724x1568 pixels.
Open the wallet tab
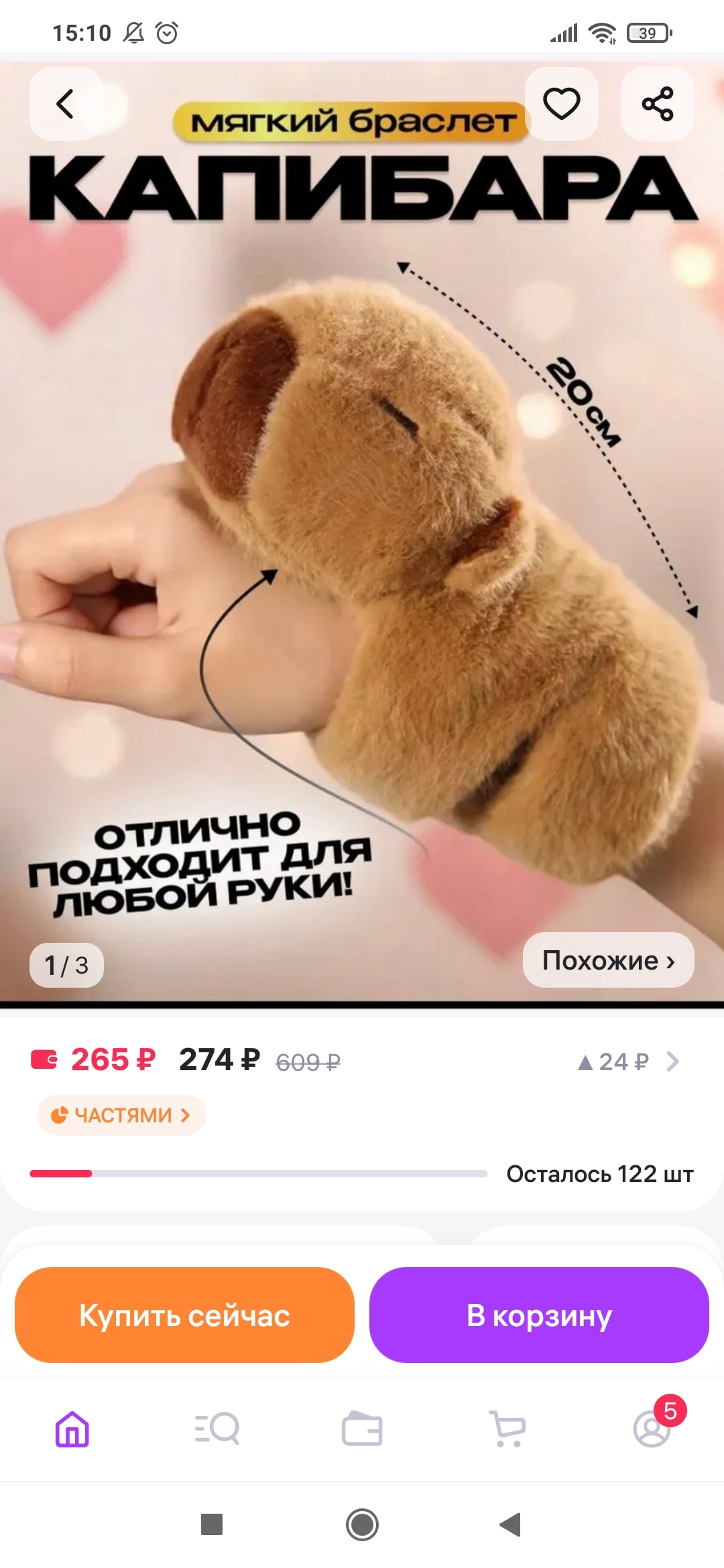[362, 1429]
